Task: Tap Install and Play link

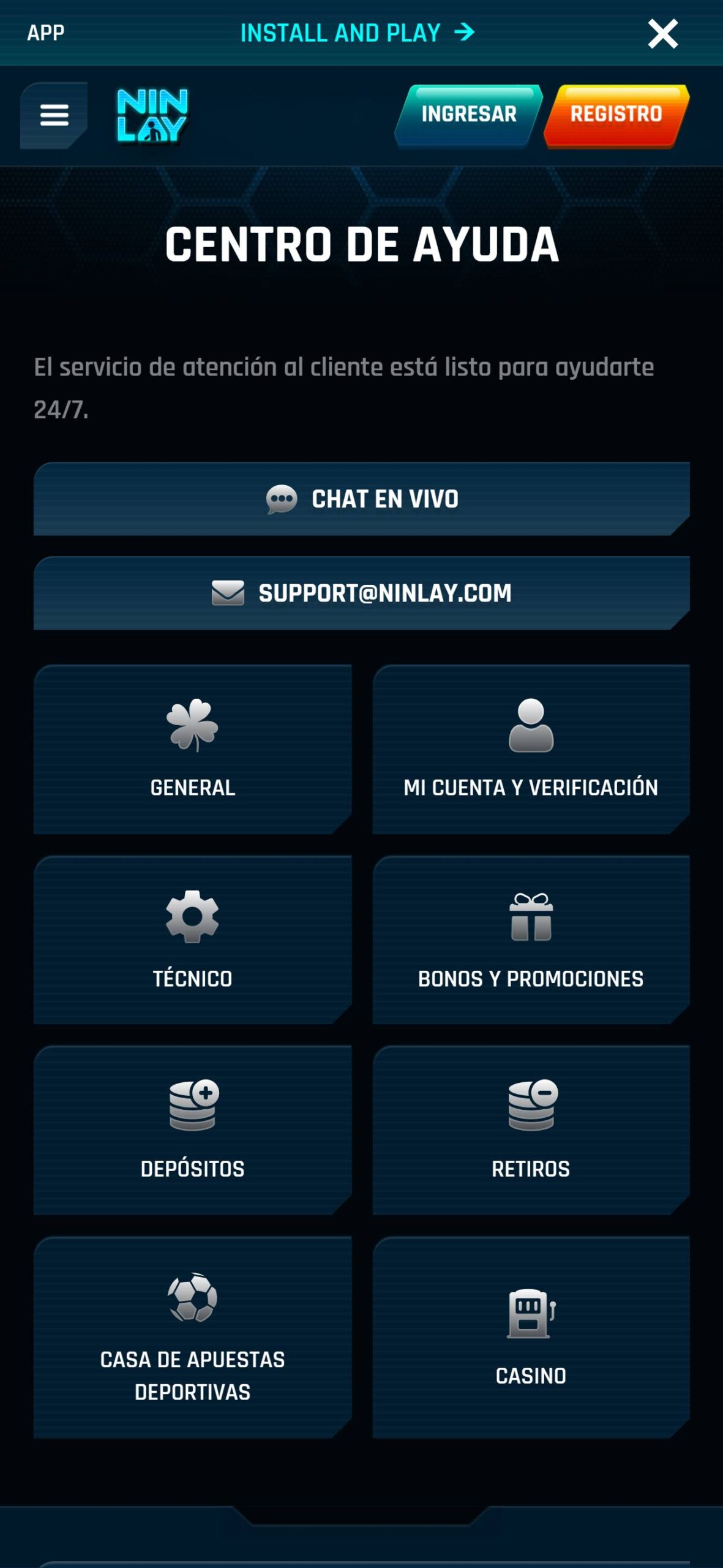Action: click(358, 32)
